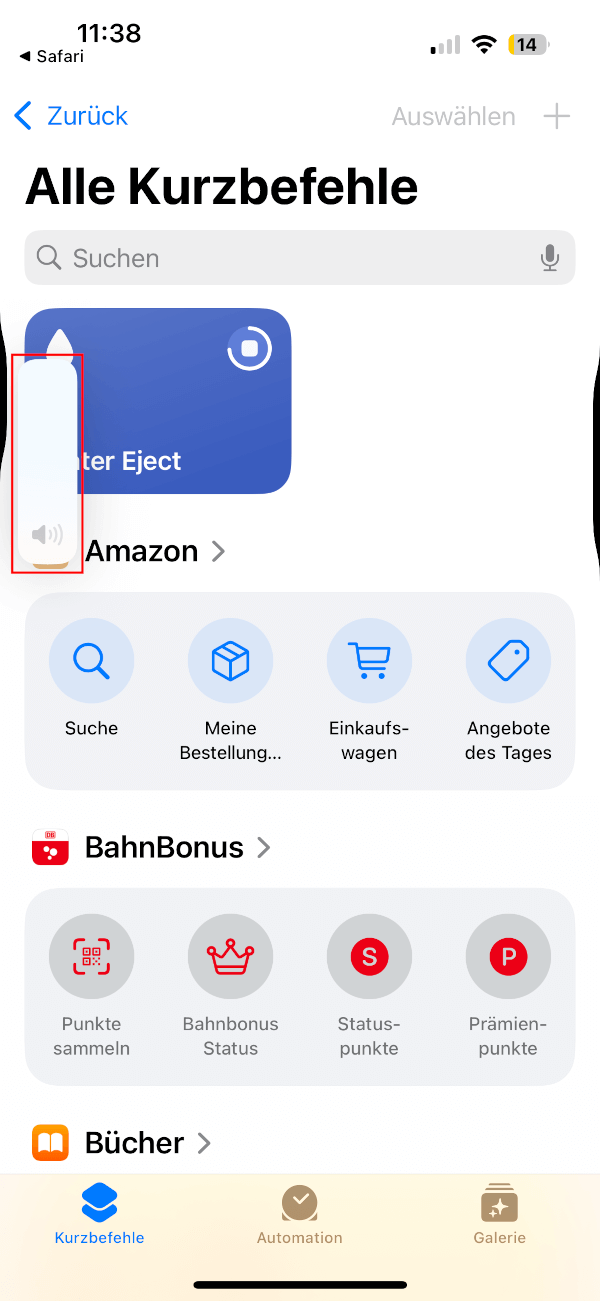Open the Amazon shortcuts section
The width and height of the screenshot is (600, 1301).
pos(155,551)
